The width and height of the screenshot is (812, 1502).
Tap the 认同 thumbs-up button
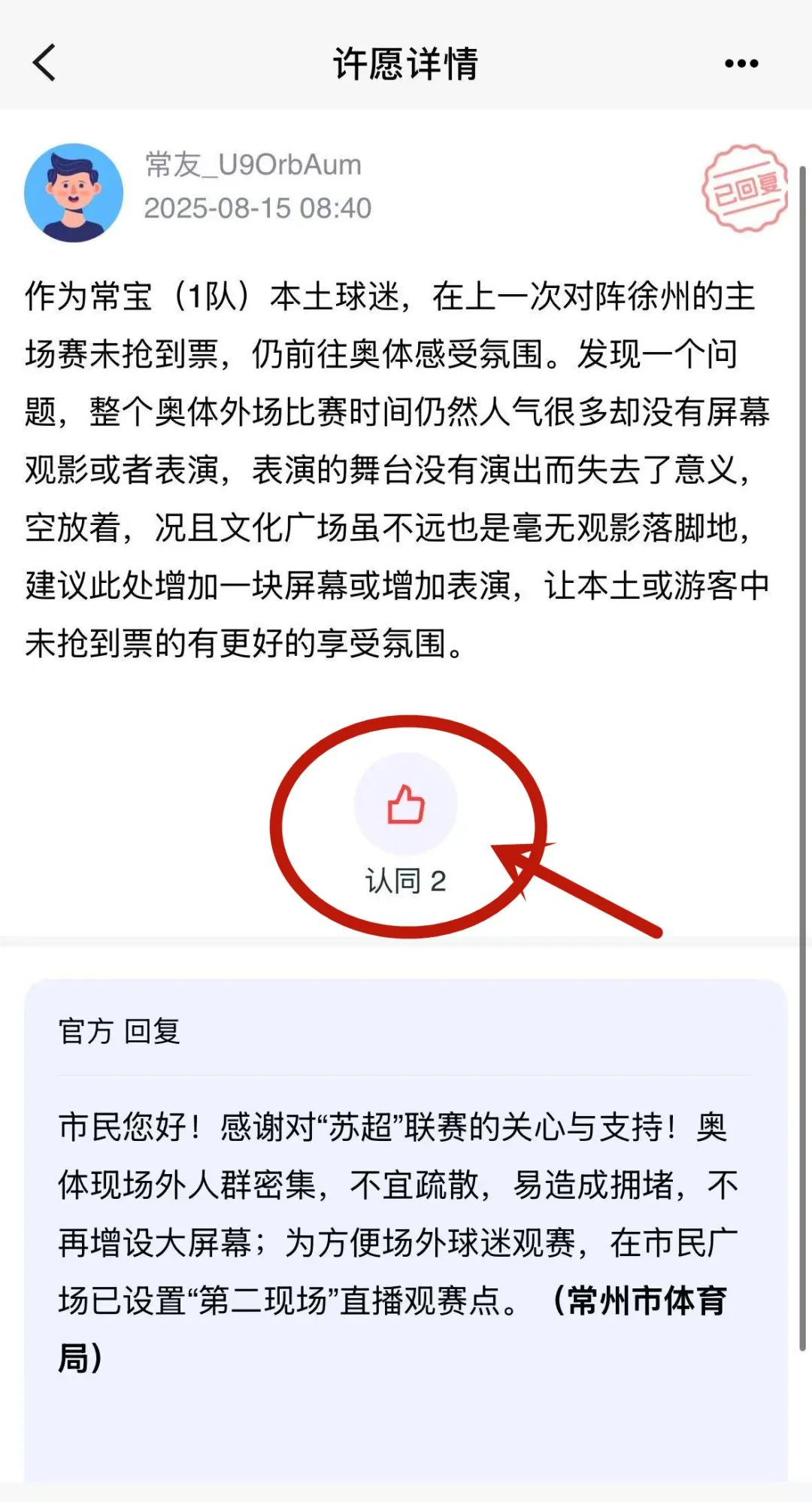(406, 804)
